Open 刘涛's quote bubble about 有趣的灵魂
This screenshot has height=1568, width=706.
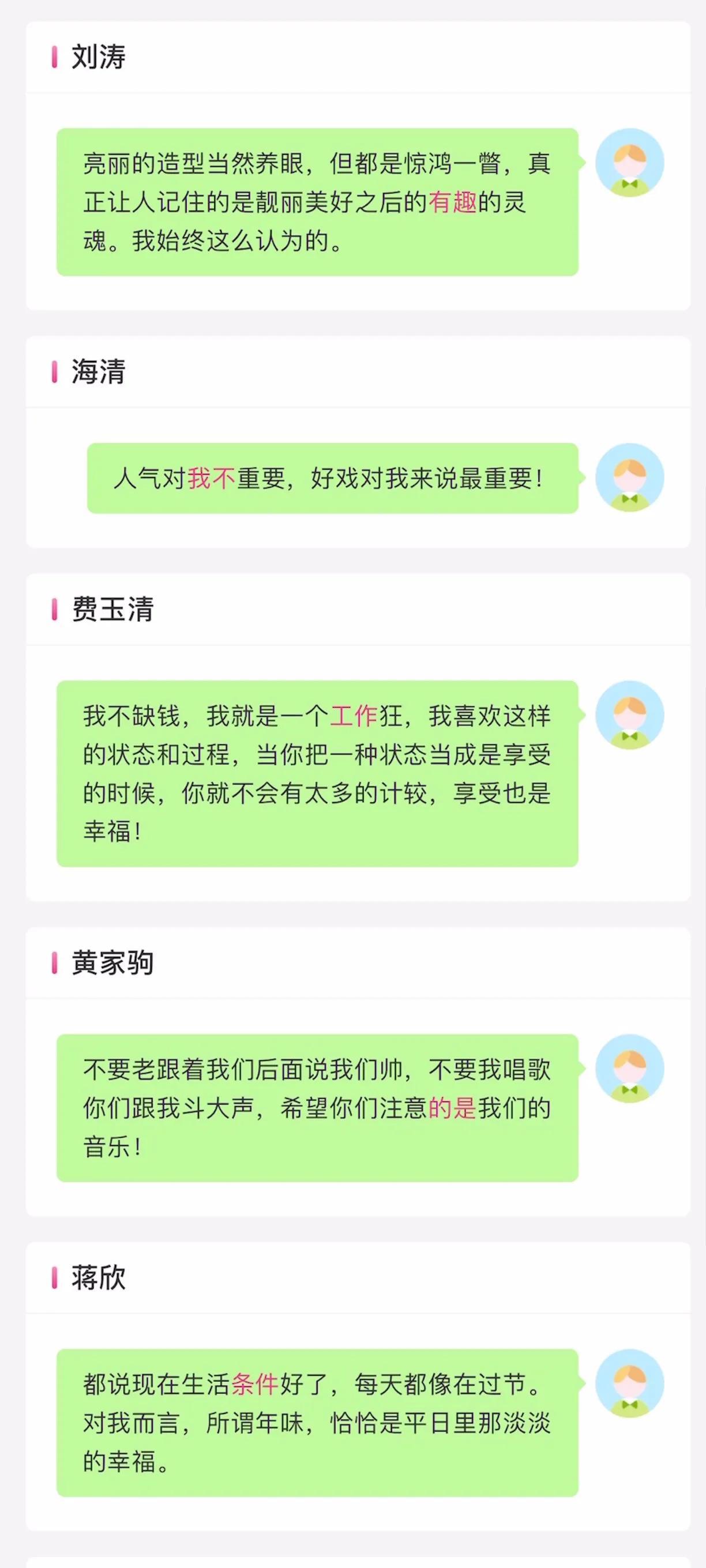point(317,202)
